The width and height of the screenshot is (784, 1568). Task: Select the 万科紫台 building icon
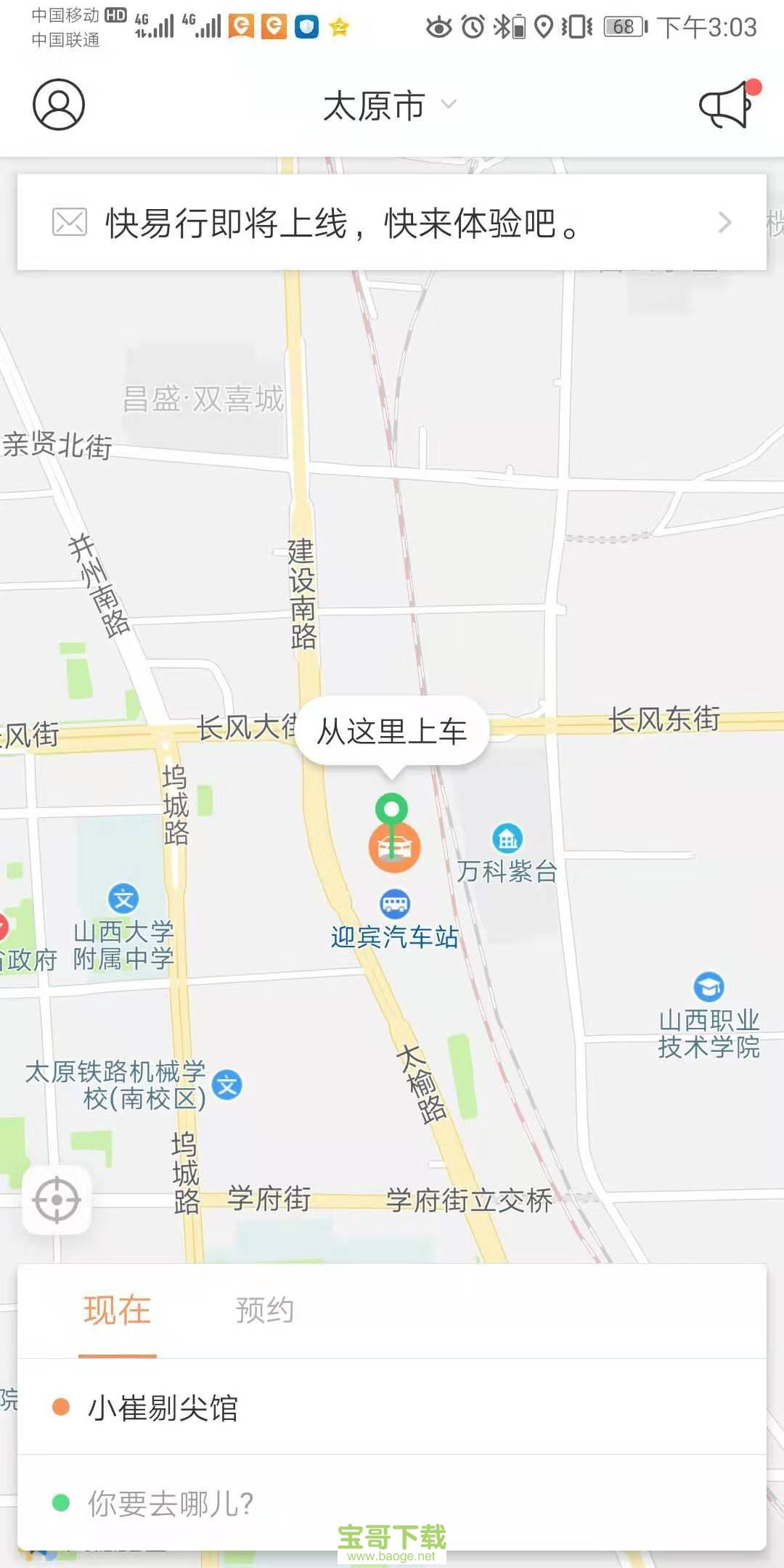point(508,840)
